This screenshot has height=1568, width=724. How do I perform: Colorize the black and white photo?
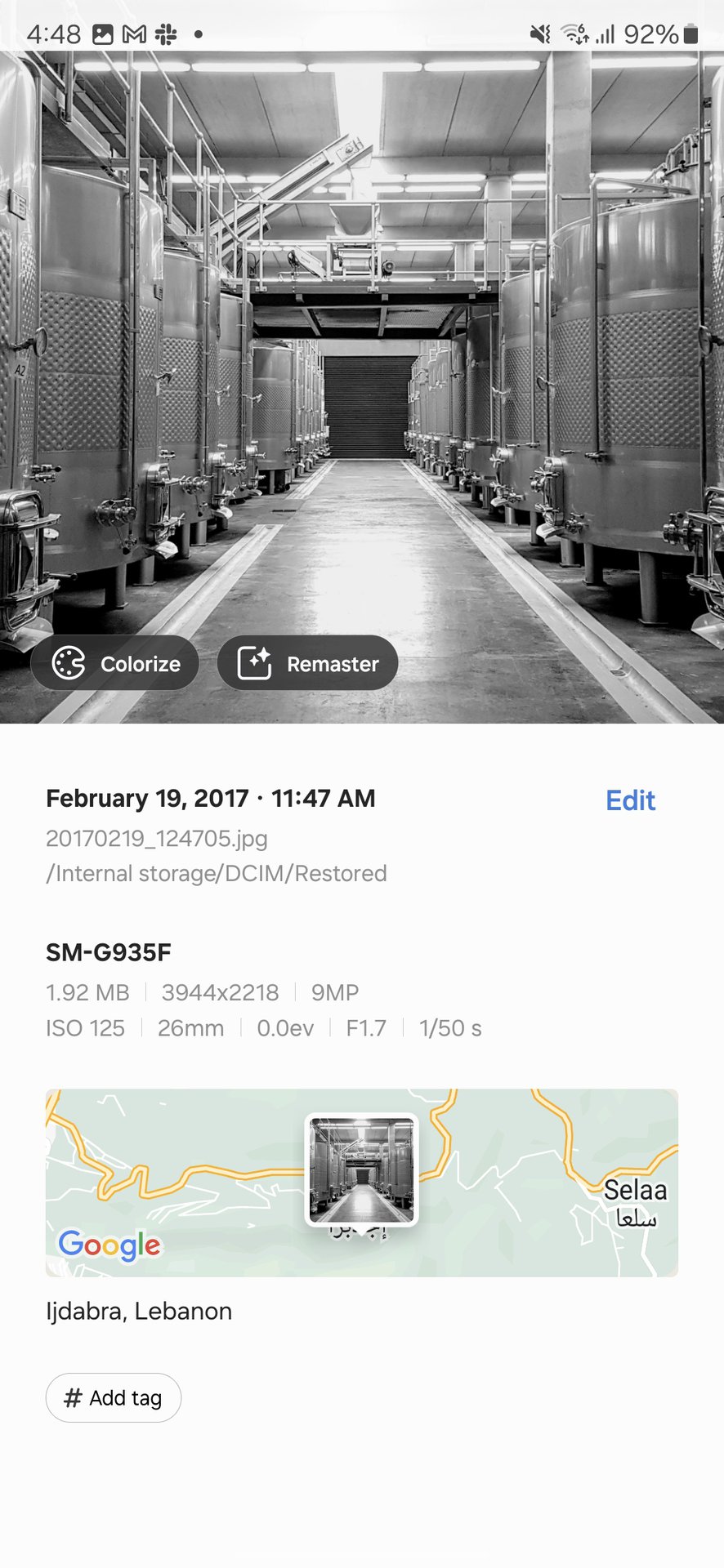point(115,663)
